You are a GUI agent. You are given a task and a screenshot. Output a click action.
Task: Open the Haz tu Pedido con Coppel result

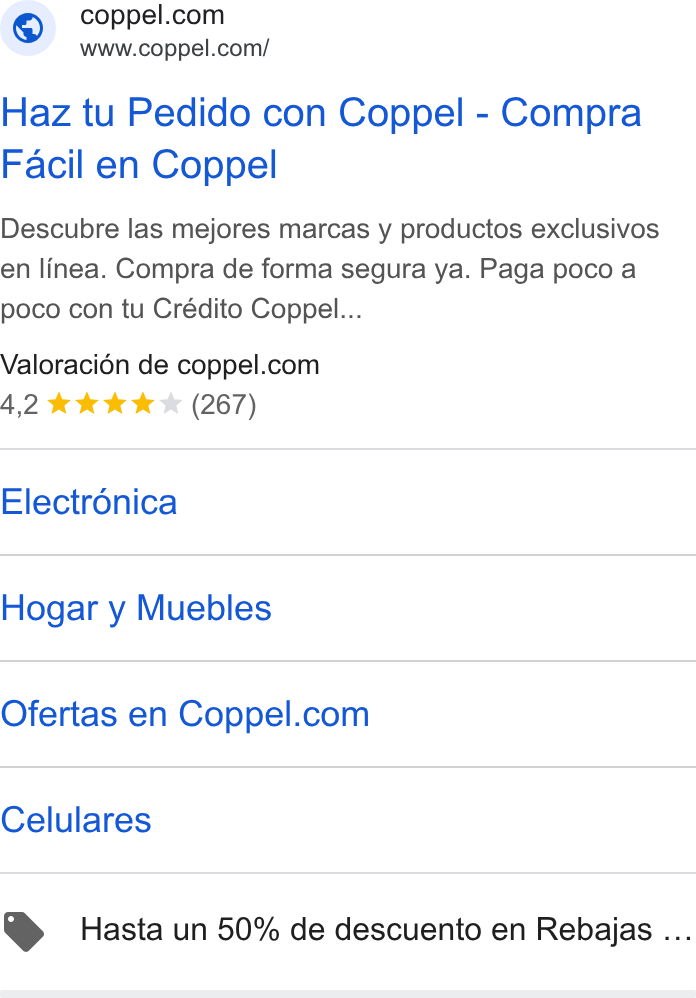321,139
